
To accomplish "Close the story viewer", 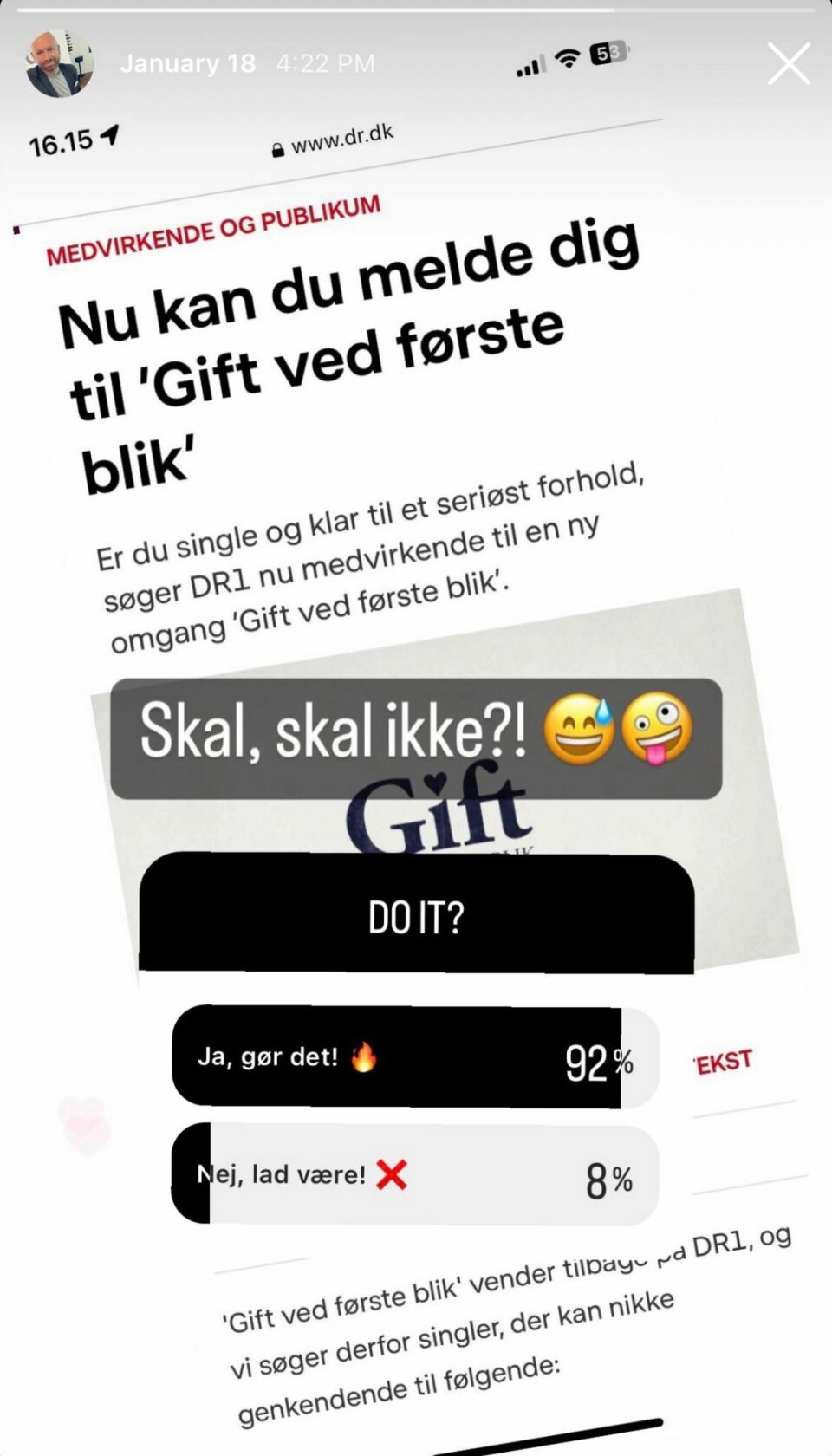I will click(788, 64).
